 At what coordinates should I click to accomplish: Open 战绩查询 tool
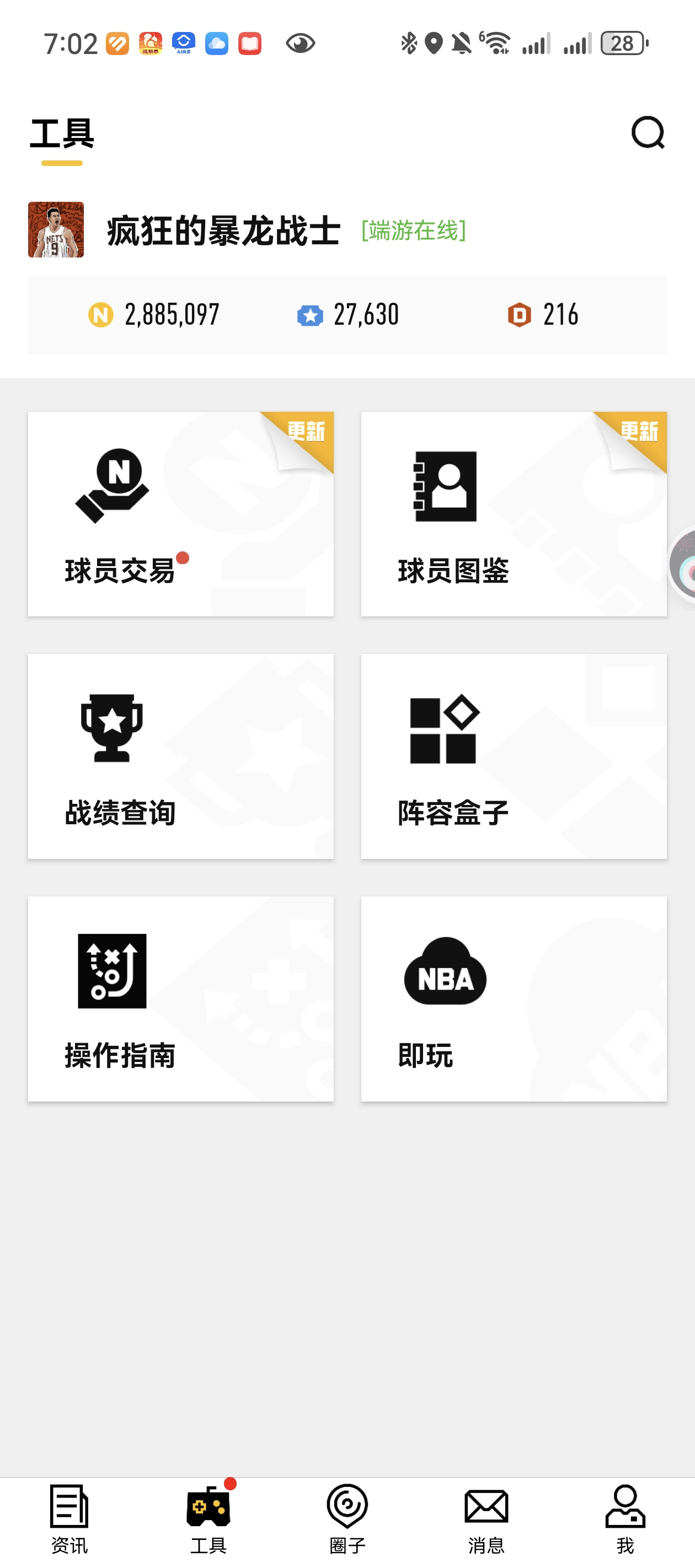click(x=181, y=756)
